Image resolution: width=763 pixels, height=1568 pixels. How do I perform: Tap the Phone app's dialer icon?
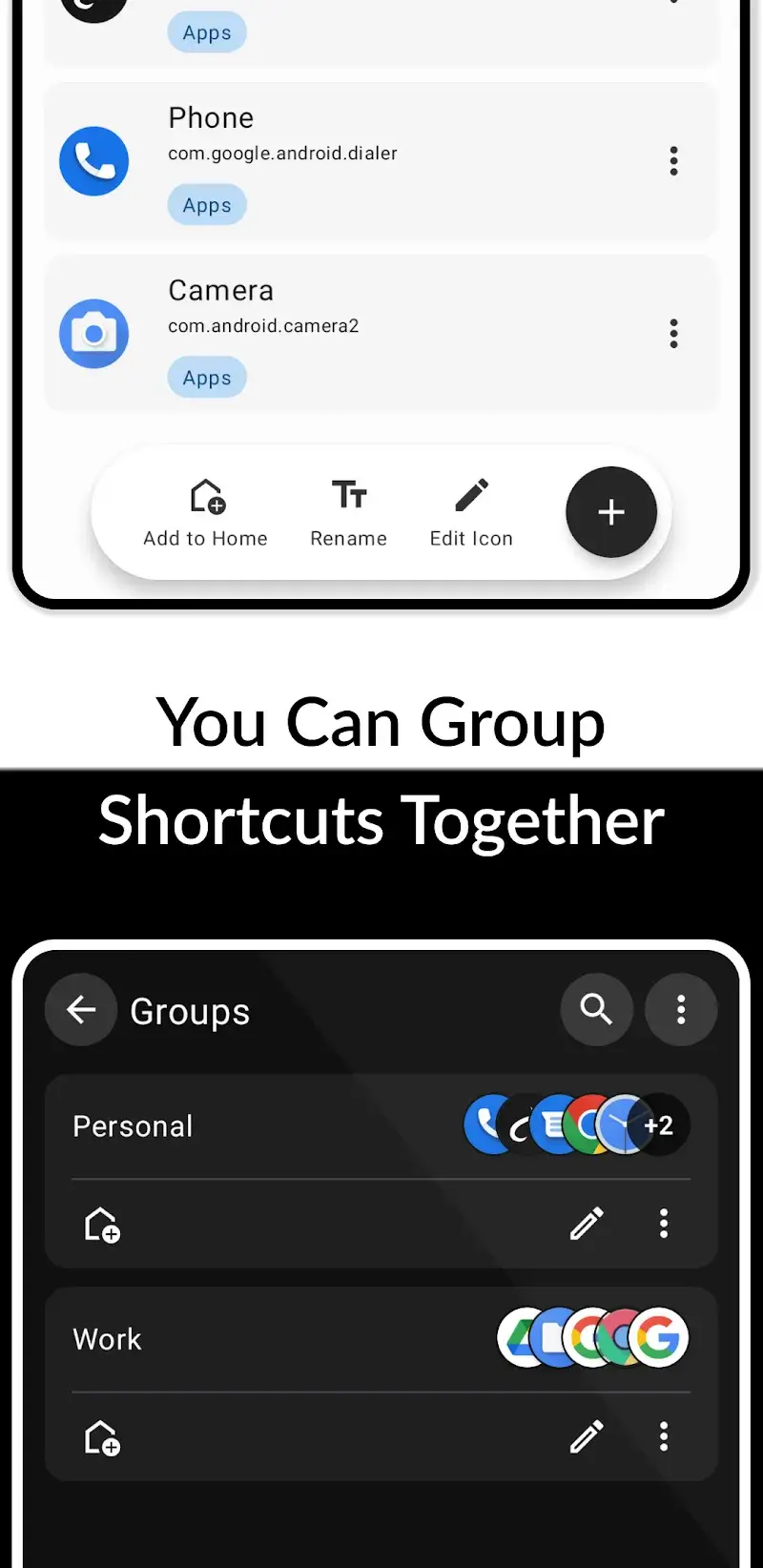[x=93, y=161]
